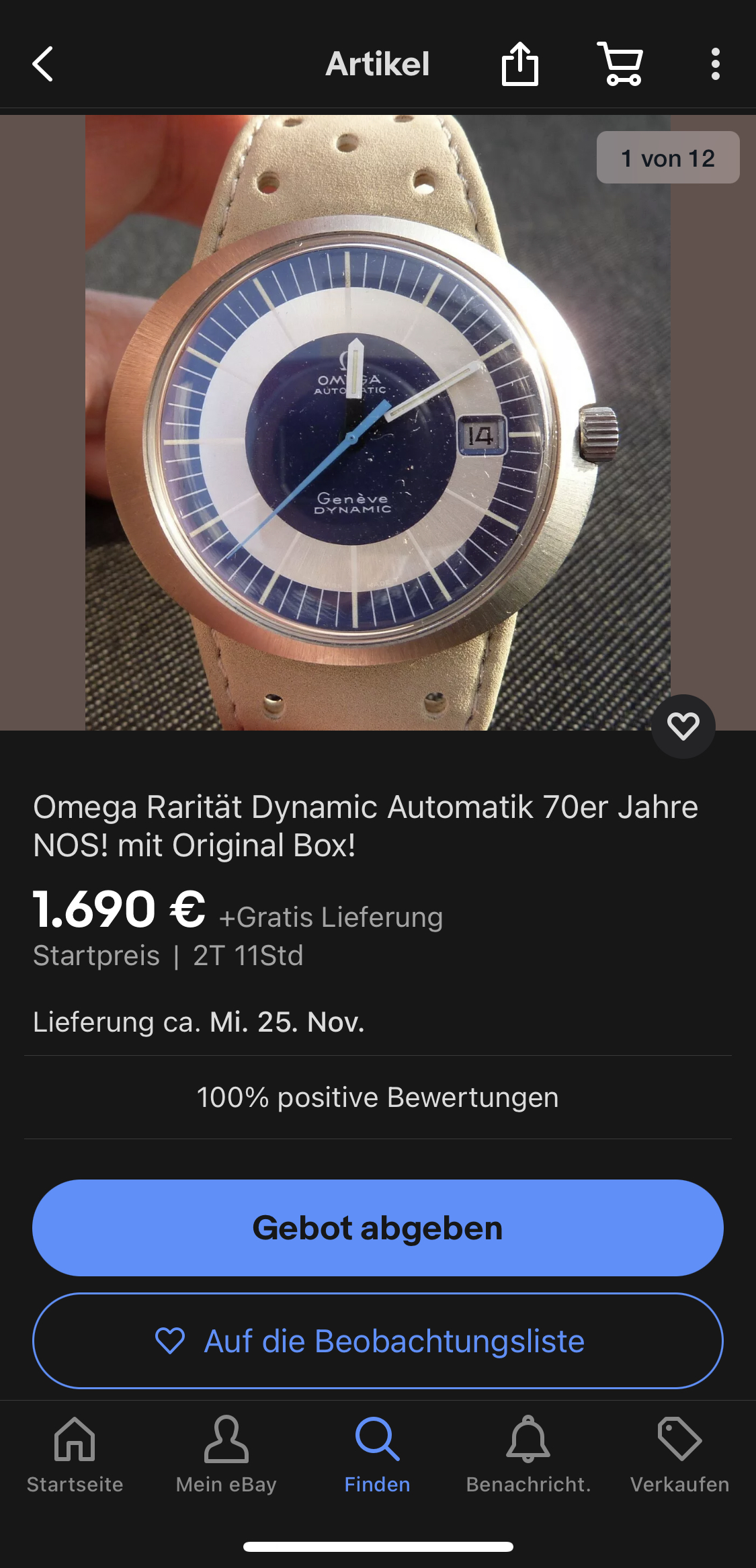Share this Omega watch listing

click(519, 65)
